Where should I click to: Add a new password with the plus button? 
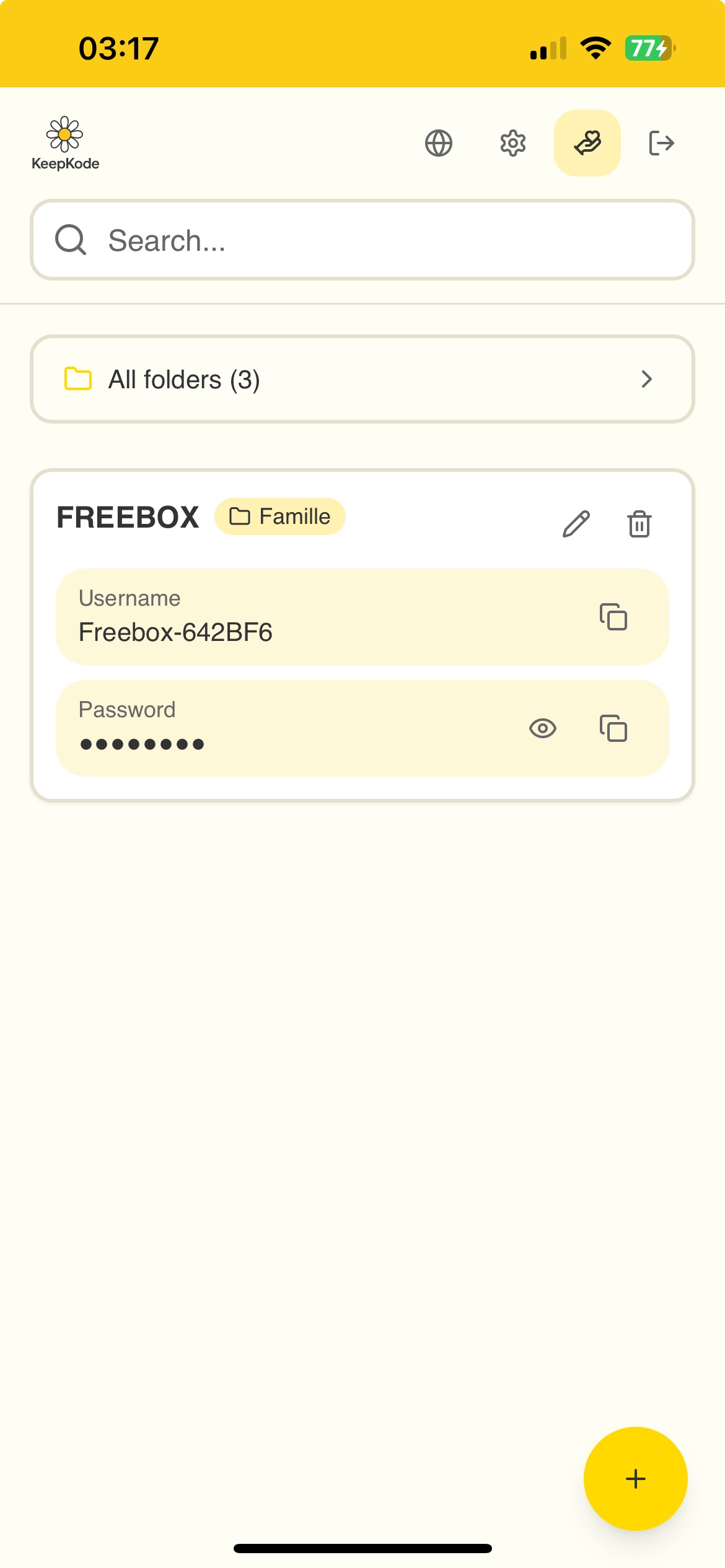[x=635, y=1478]
